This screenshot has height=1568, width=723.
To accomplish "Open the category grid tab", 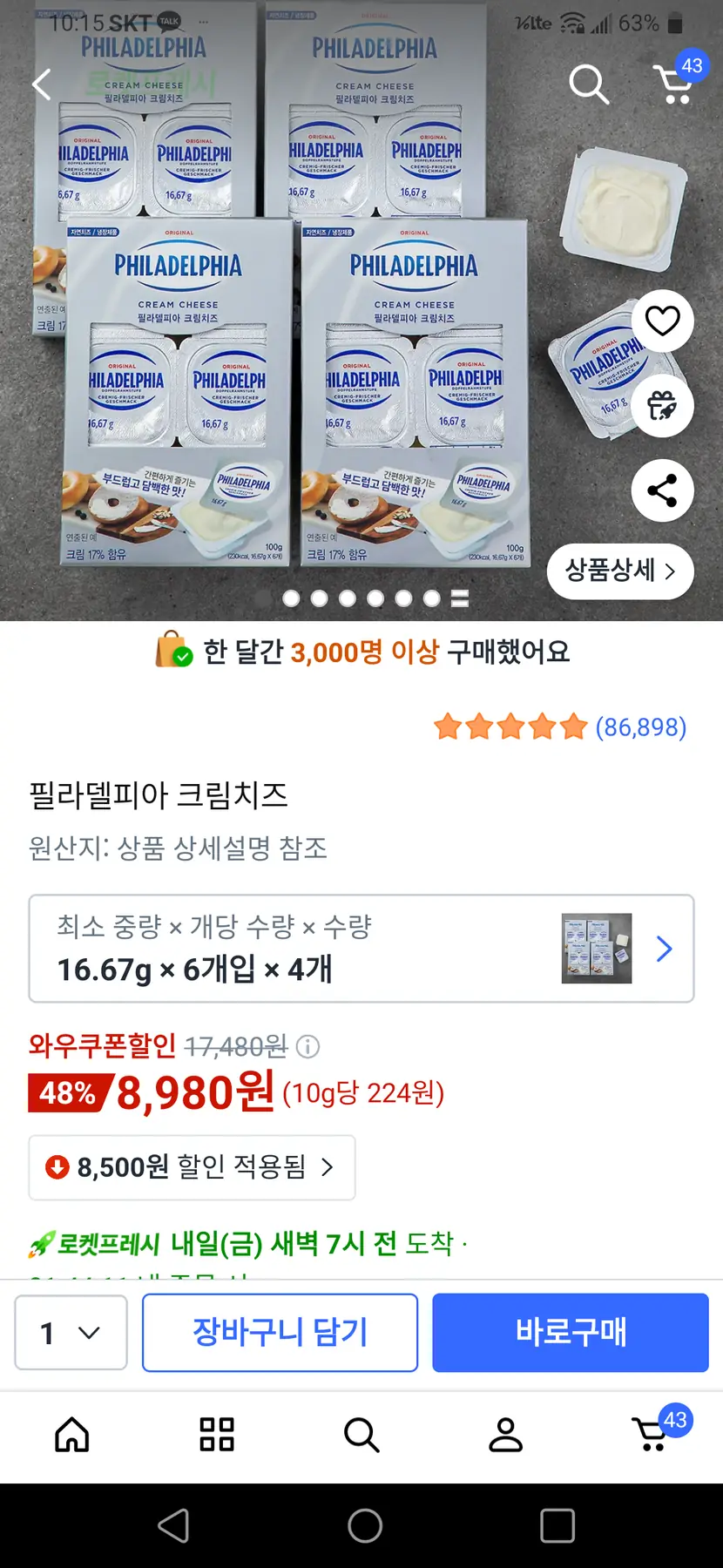I will click(x=217, y=1435).
